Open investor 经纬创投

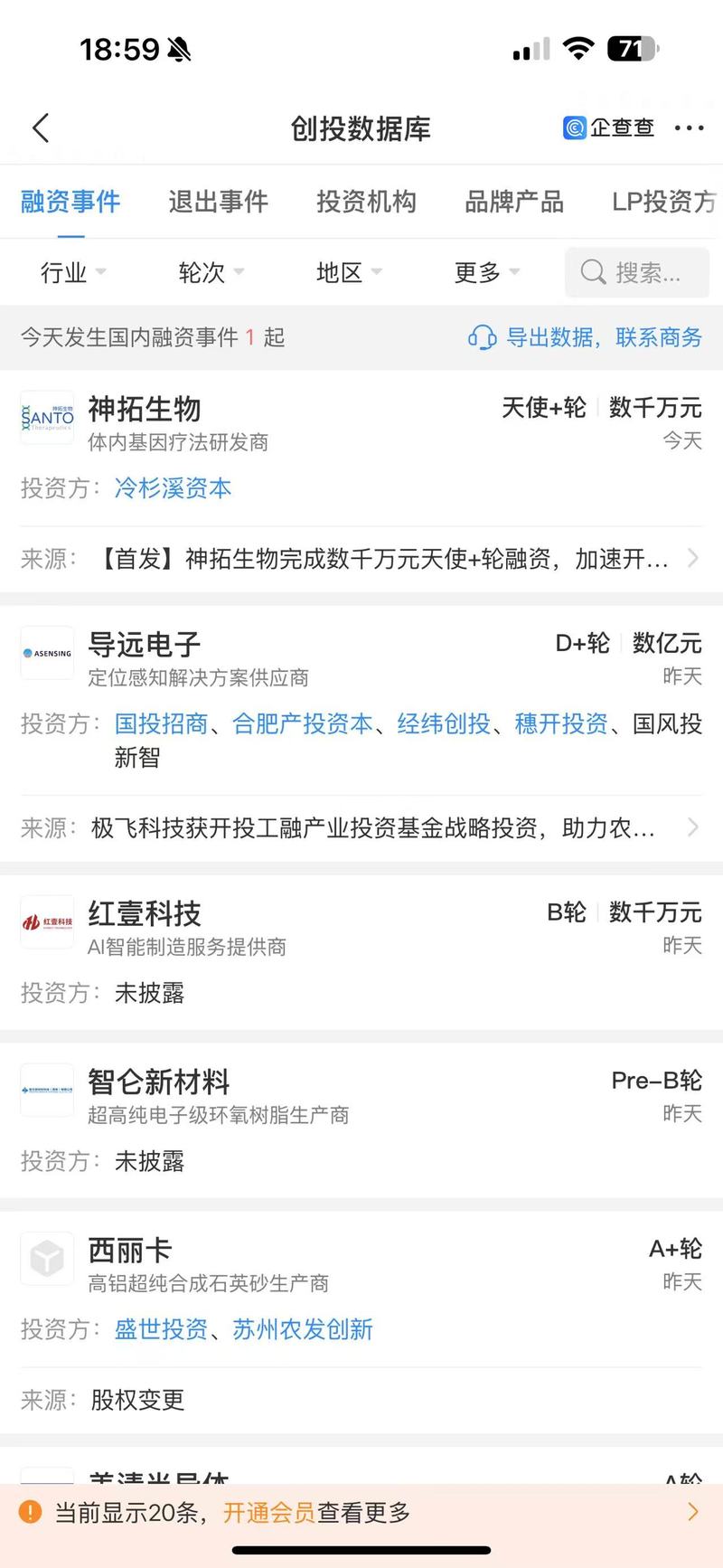coord(444,723)
